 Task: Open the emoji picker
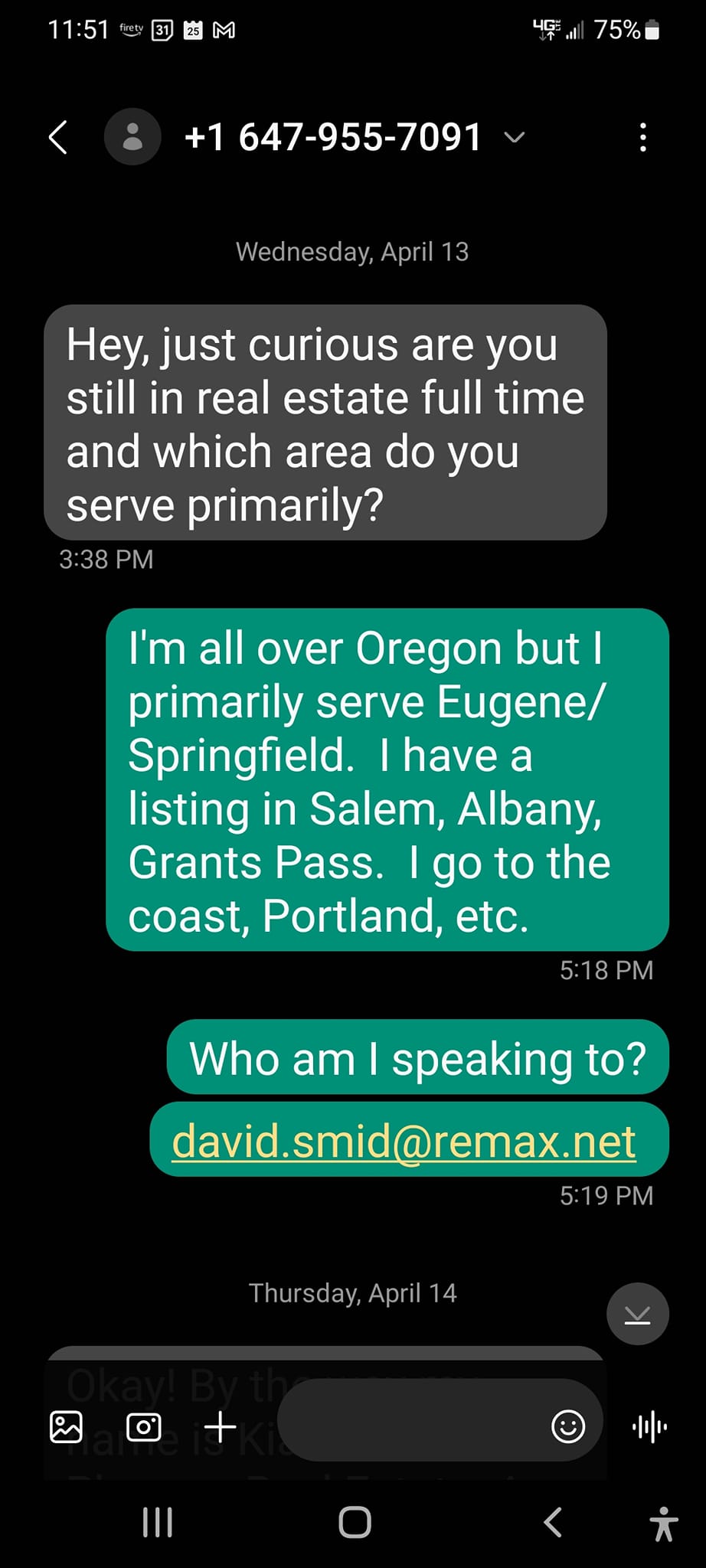click(568, 1427)
